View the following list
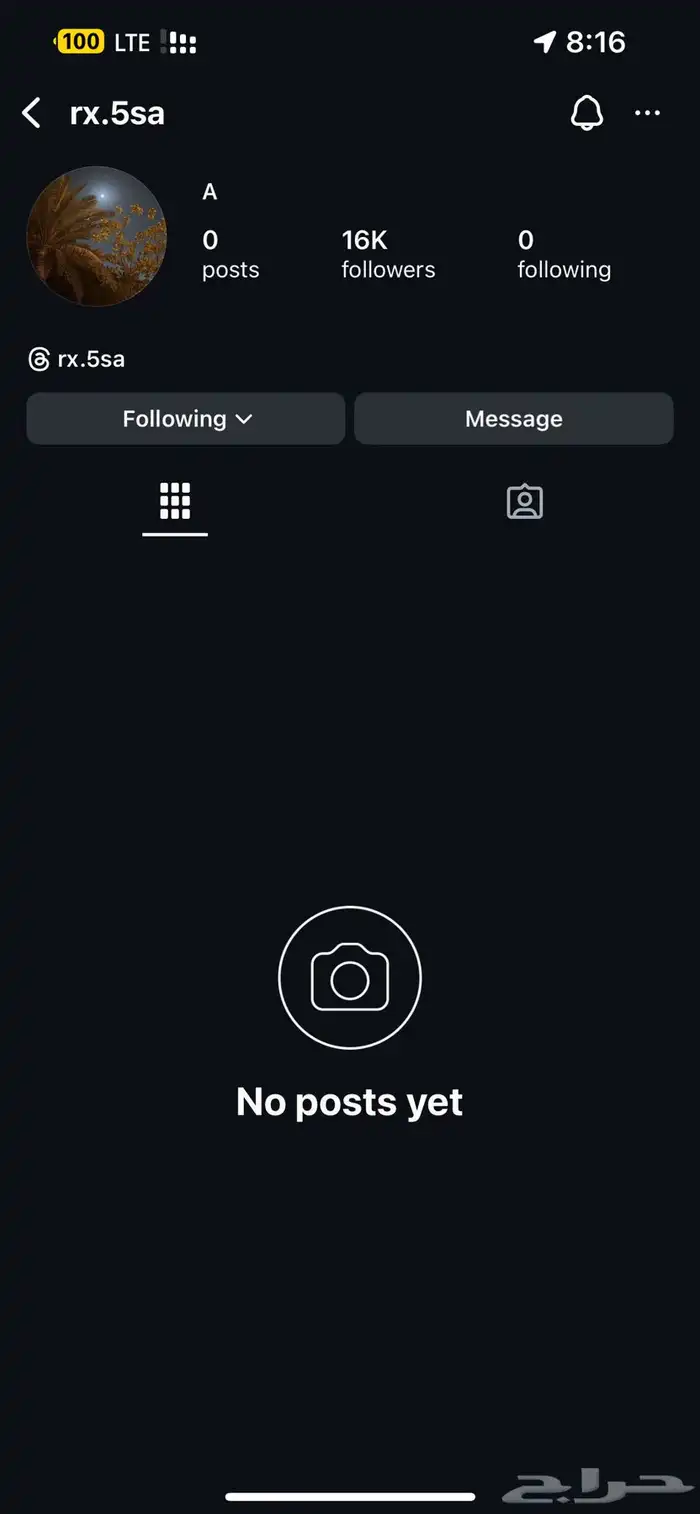Viewport: 700px width, 1514px height. pyautogui.click(x=563, y=254)
